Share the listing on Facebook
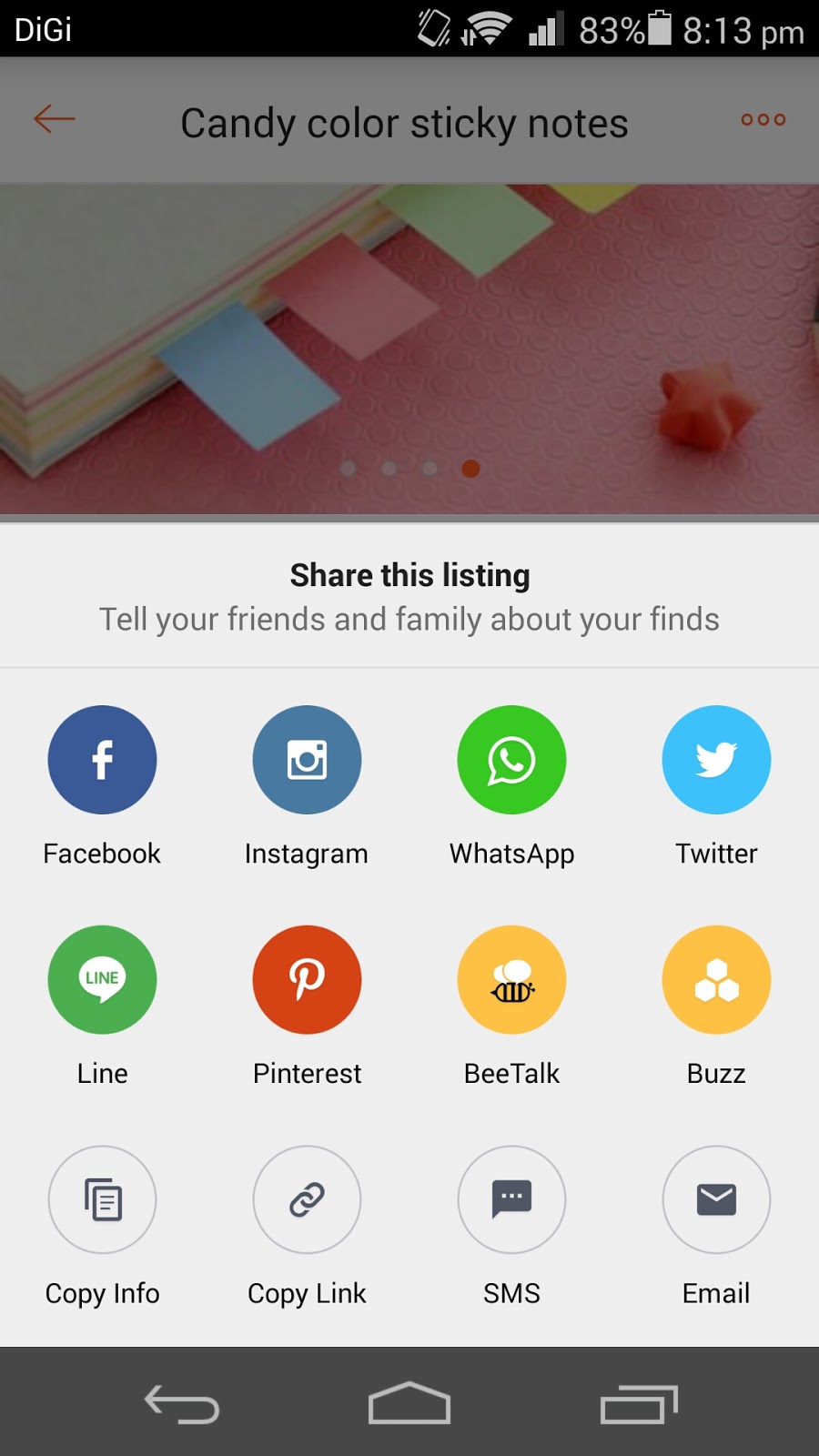Image resolution: width=819 pixels, height=1456 pixels. [102, 760]
